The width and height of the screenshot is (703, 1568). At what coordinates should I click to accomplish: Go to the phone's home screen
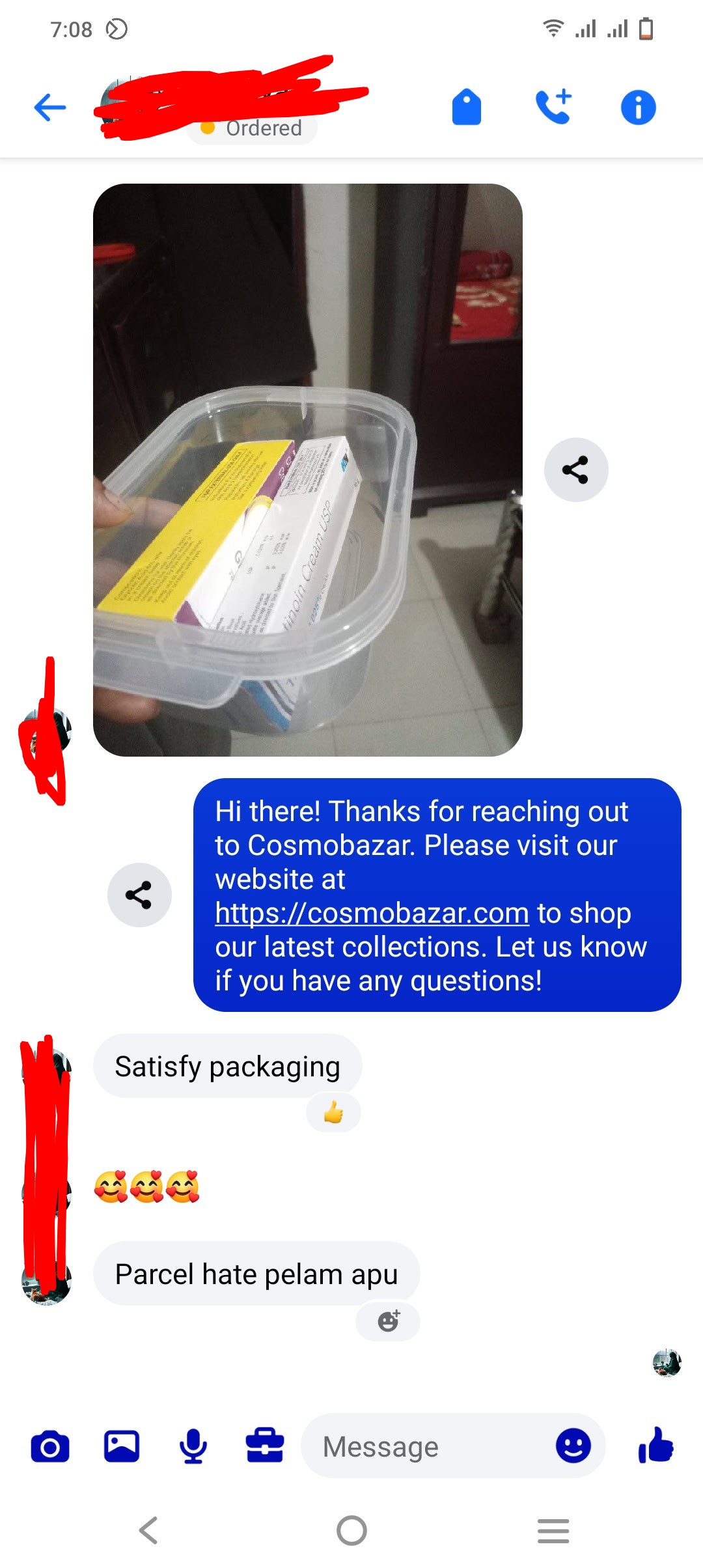click(351, 1530)
